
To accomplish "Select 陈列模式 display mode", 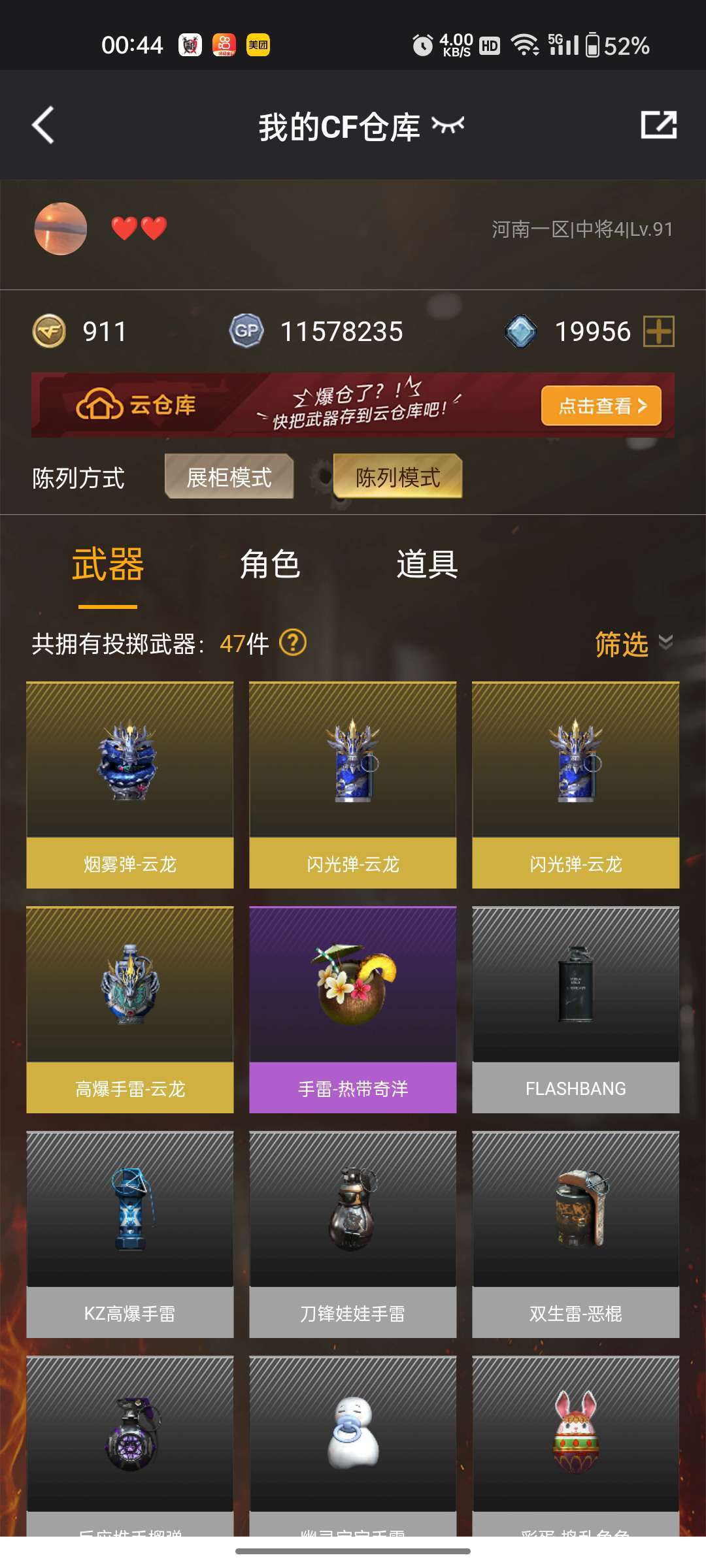I will point(397,477).
